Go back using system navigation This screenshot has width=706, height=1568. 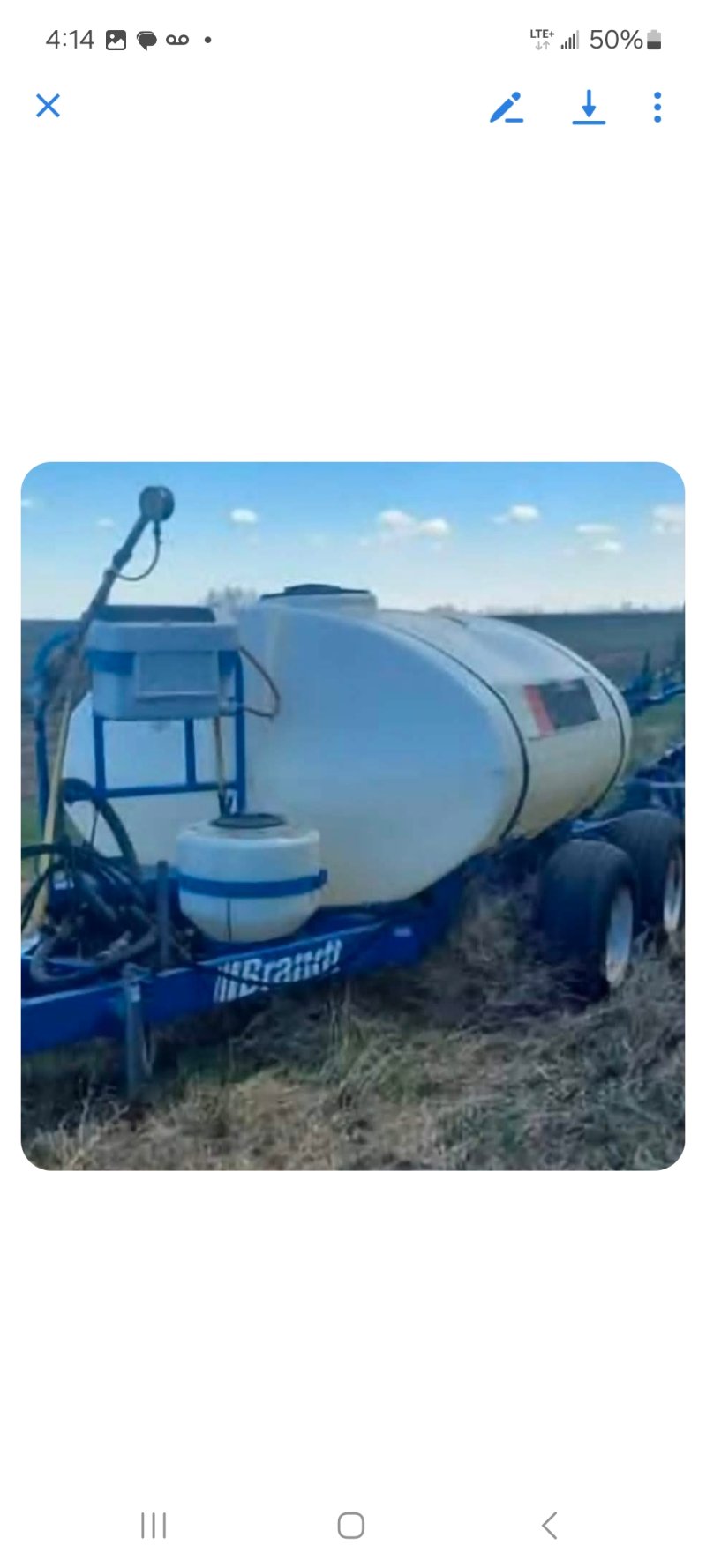point(550,1525)
